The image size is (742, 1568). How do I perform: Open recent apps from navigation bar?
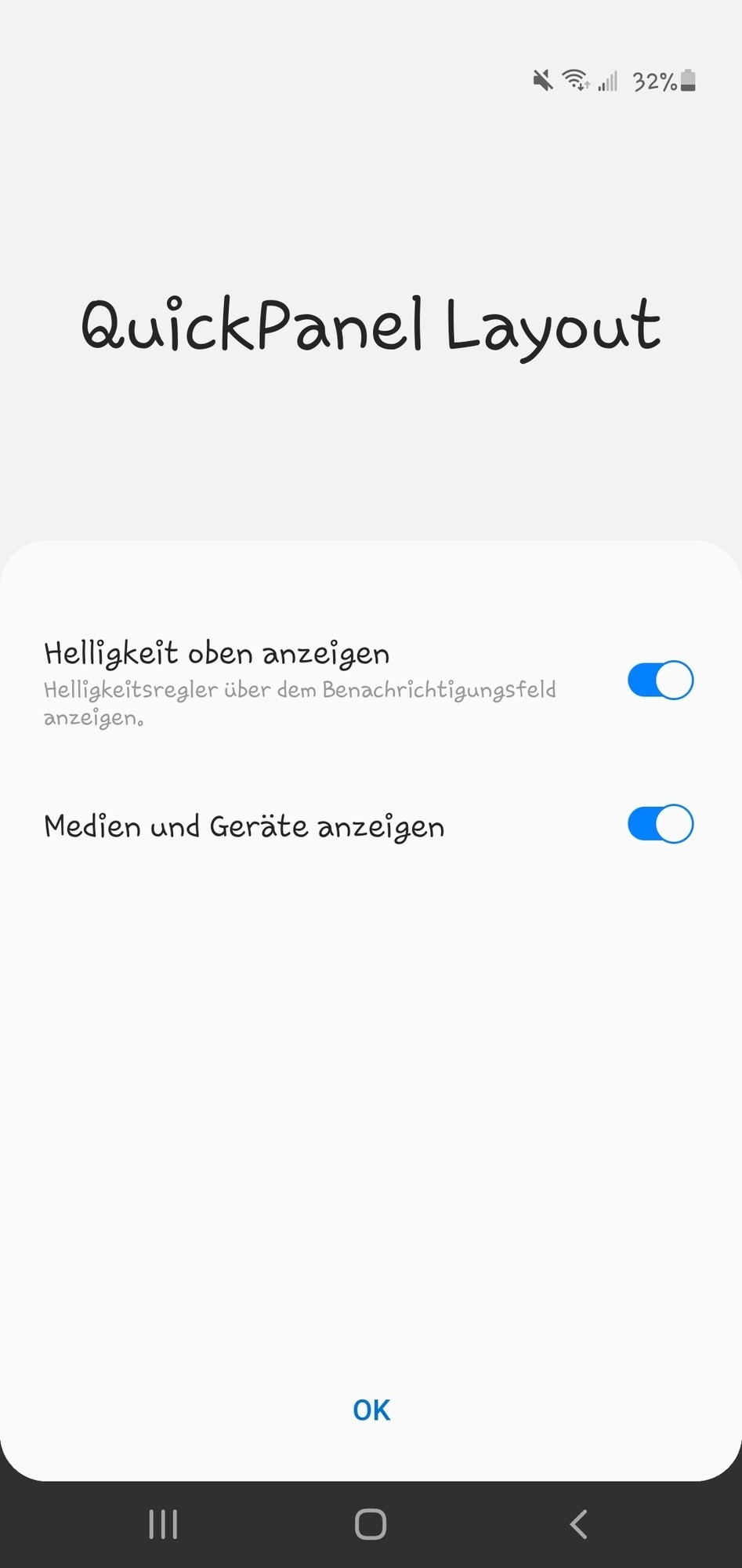(x=163, y=1525)
